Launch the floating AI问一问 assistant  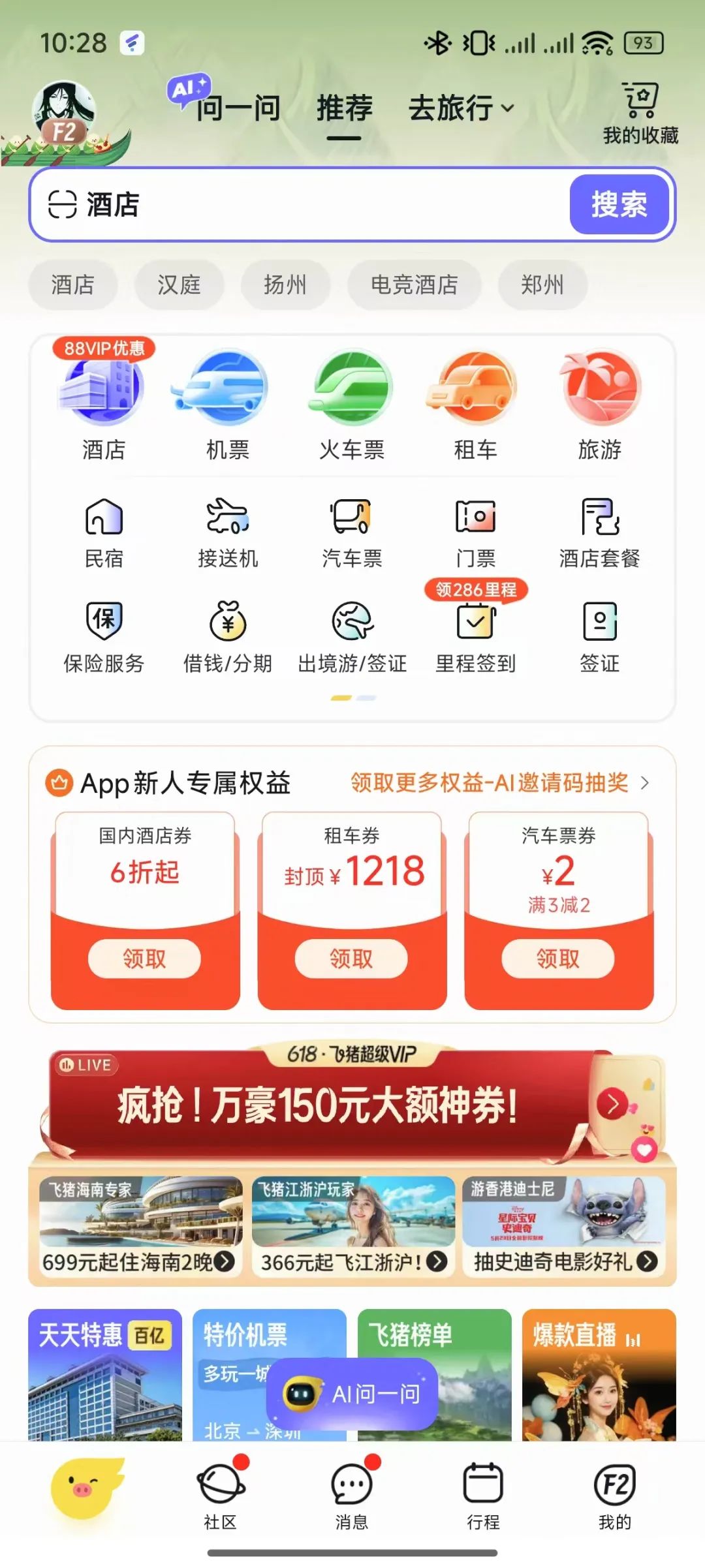(352, 1394)
